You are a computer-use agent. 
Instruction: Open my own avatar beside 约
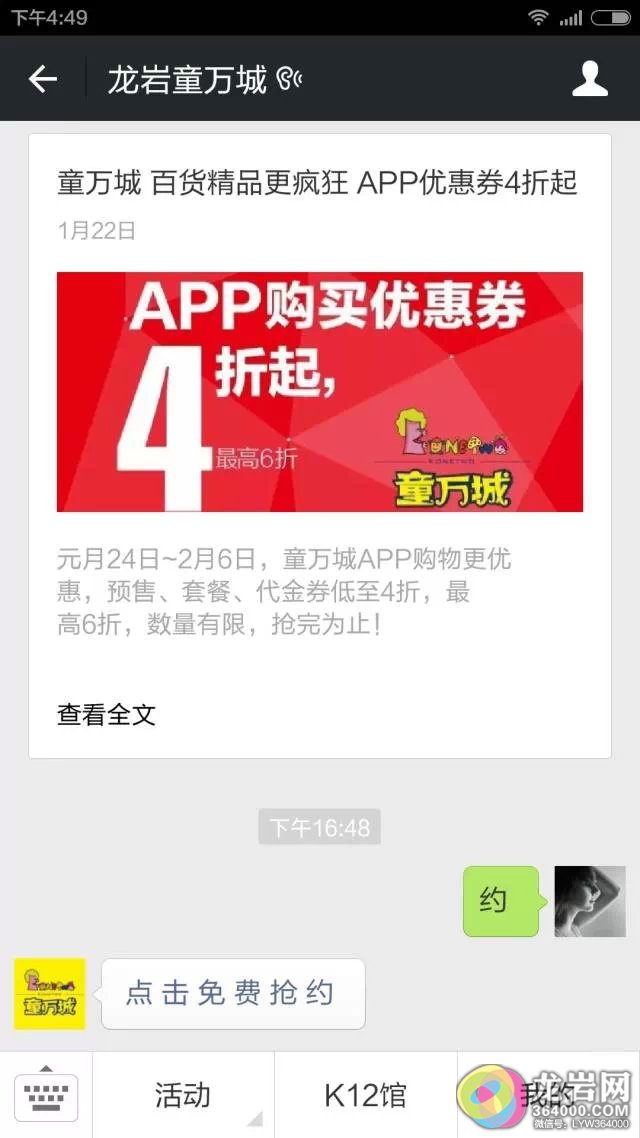tap(589, 901)
